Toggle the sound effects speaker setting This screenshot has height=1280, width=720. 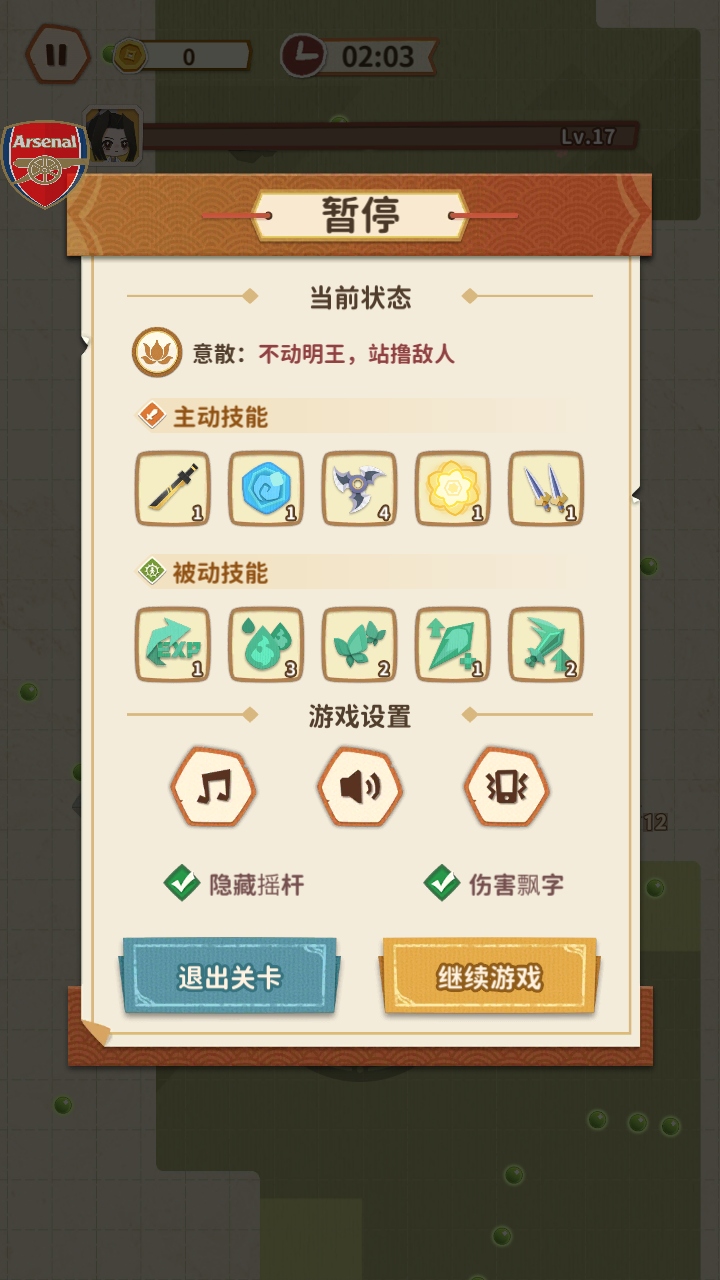click(x=360, y=788)
